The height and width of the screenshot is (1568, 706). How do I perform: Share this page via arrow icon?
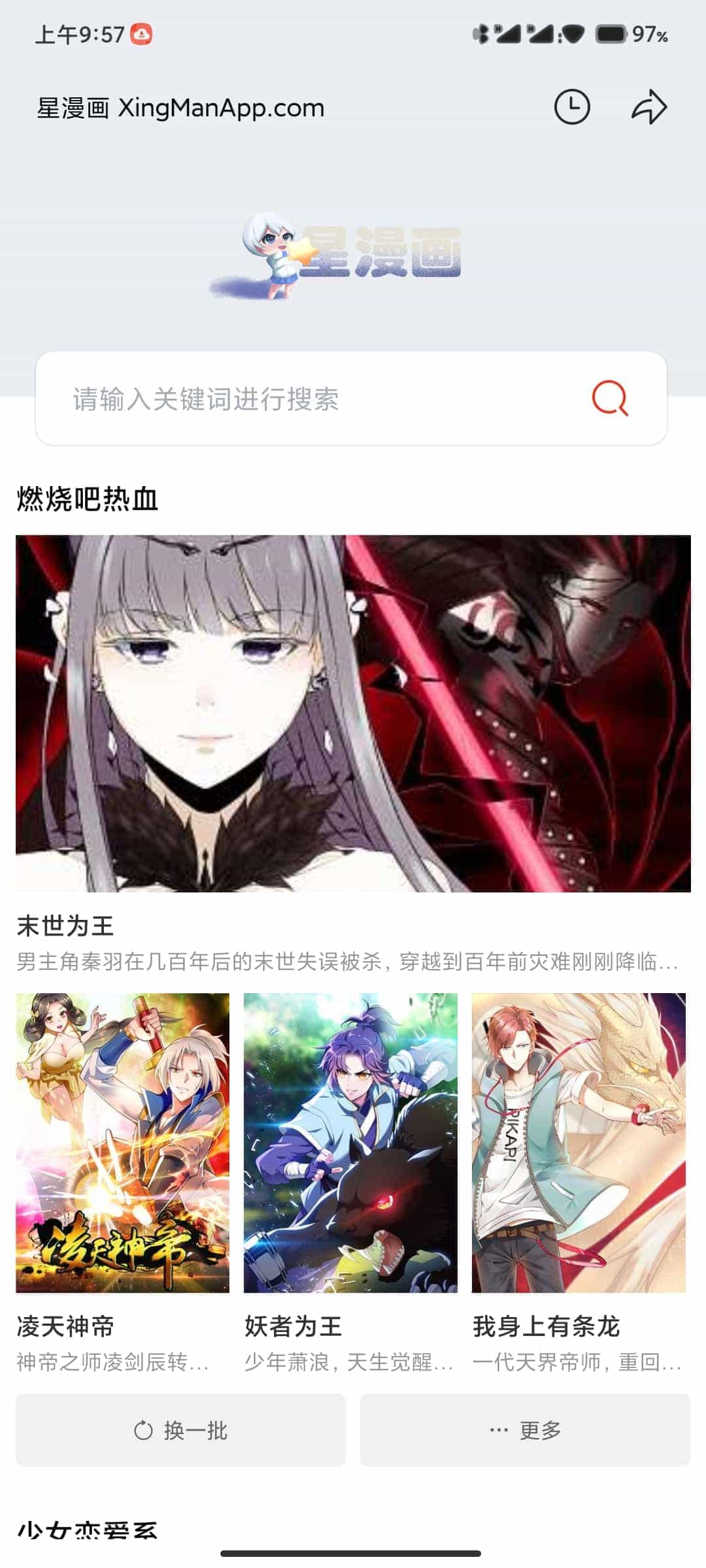[648, 107]
